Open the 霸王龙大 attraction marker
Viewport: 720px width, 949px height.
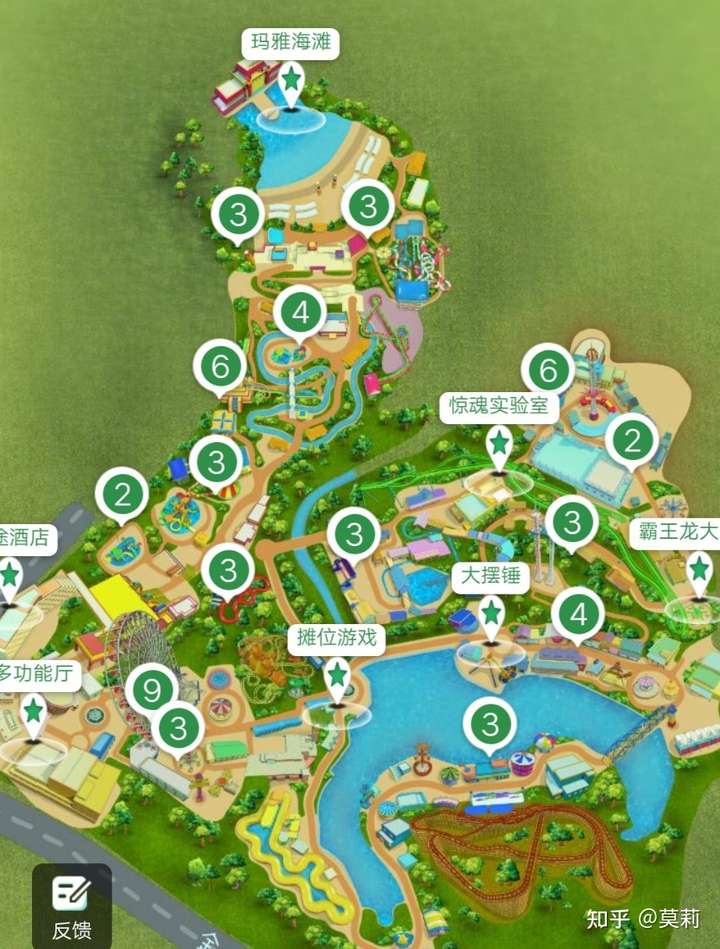699,570
